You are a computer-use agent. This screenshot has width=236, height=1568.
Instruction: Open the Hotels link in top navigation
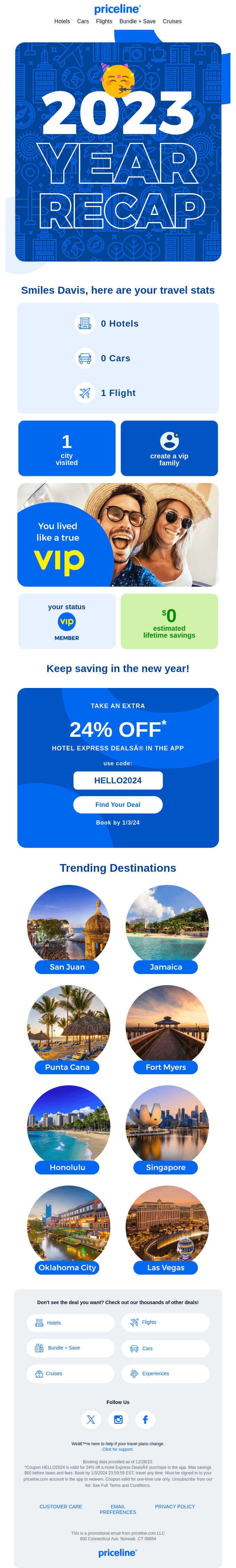pyautogui.click(x=62, y=21)
